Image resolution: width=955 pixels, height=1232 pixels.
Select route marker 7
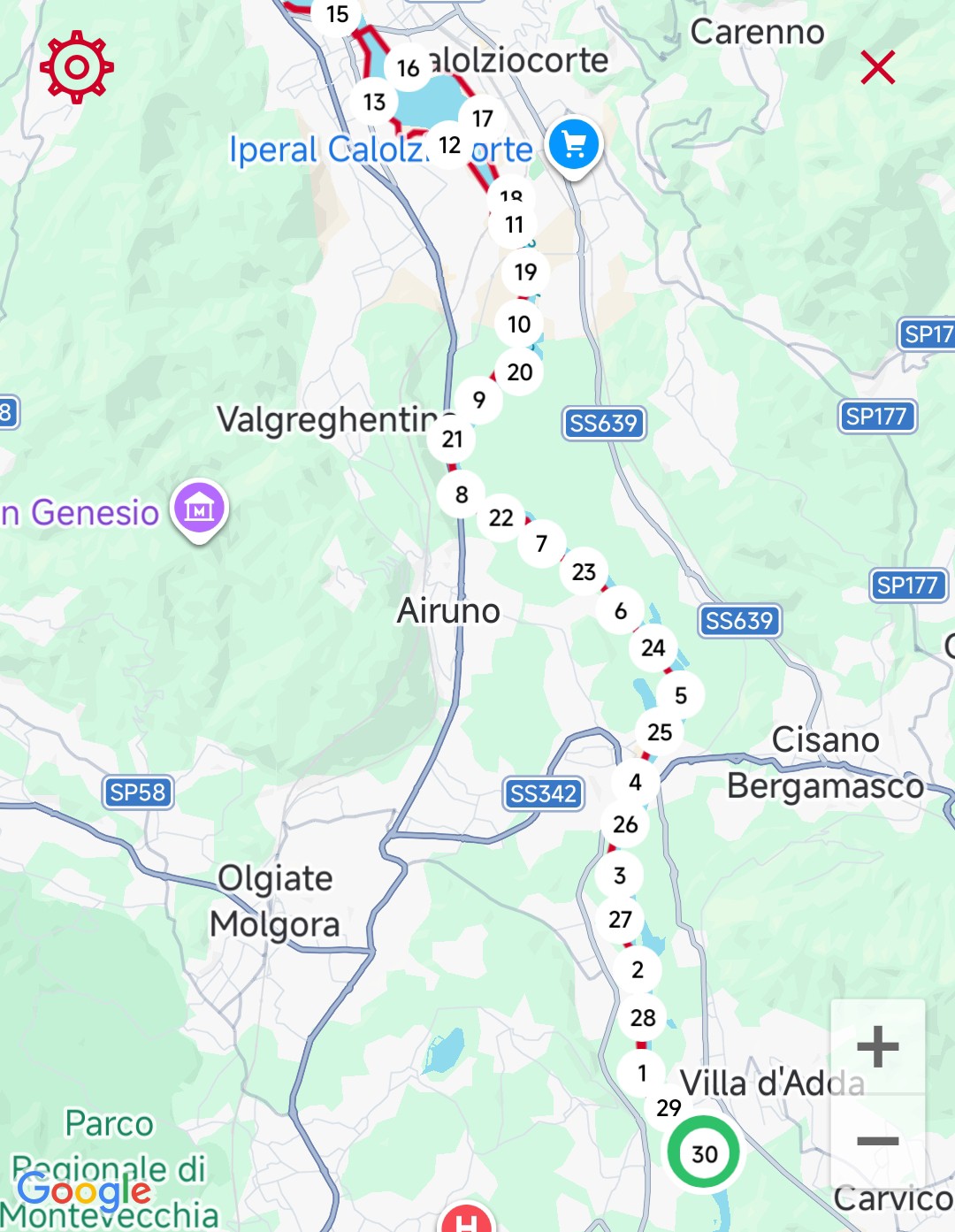(x=541, y=544)
